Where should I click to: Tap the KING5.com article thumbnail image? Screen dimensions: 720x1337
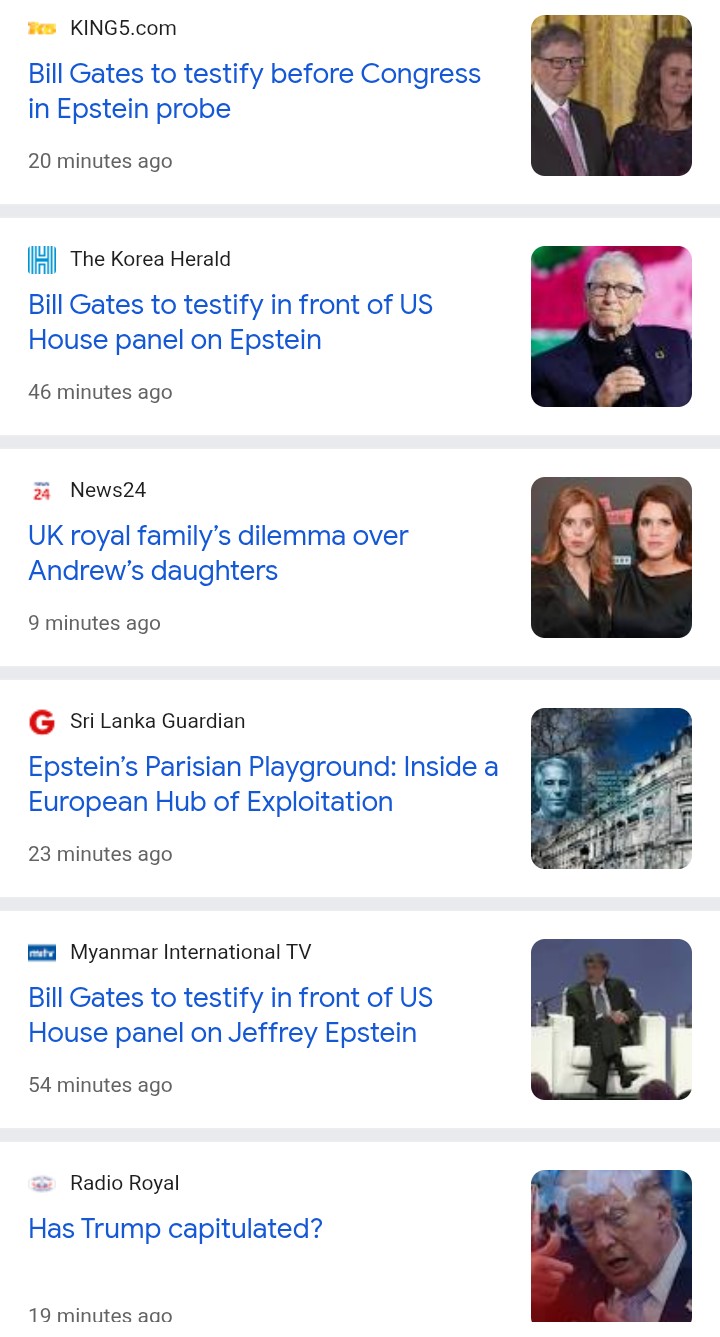611,96
